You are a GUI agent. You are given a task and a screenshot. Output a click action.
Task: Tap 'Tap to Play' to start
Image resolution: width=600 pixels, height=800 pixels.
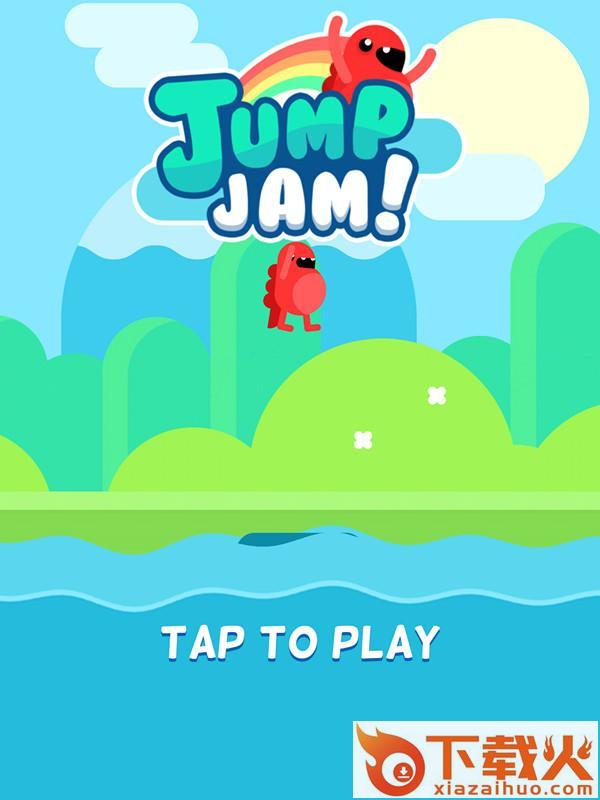tap(300, 642)
